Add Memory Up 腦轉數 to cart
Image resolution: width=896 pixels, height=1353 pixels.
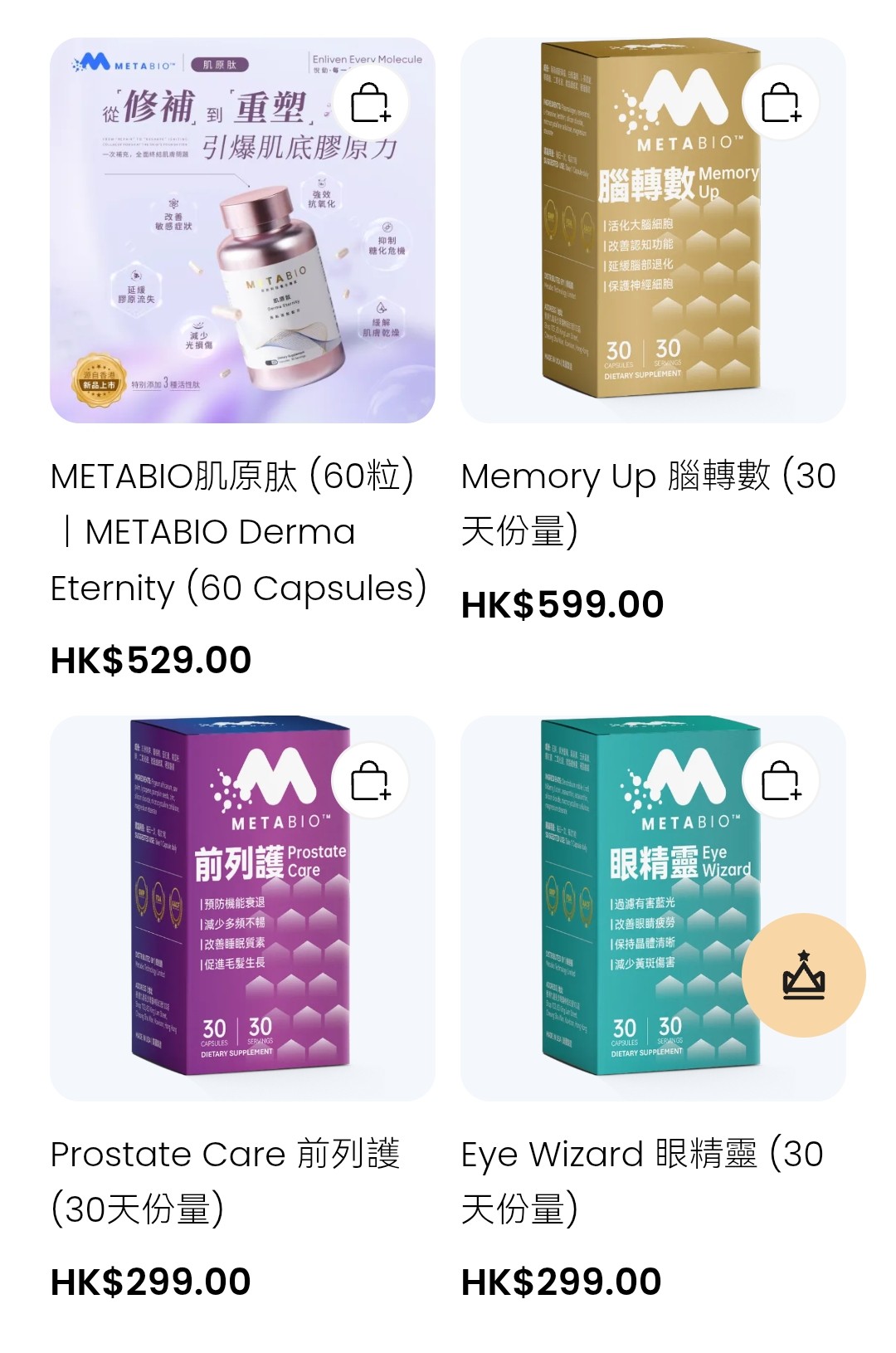(x=781, y=103)
